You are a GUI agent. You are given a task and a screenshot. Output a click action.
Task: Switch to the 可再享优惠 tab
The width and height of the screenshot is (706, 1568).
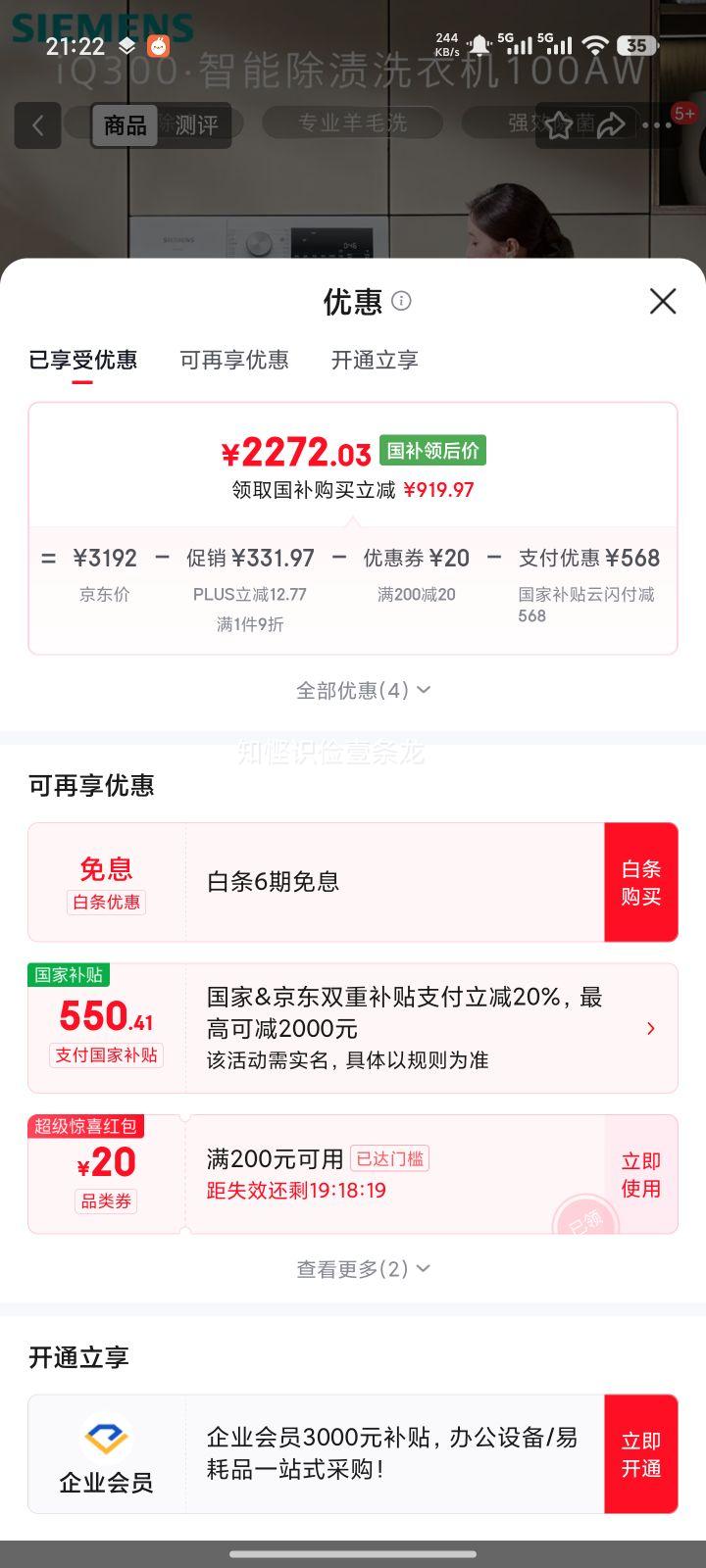[x=233, y=360]
